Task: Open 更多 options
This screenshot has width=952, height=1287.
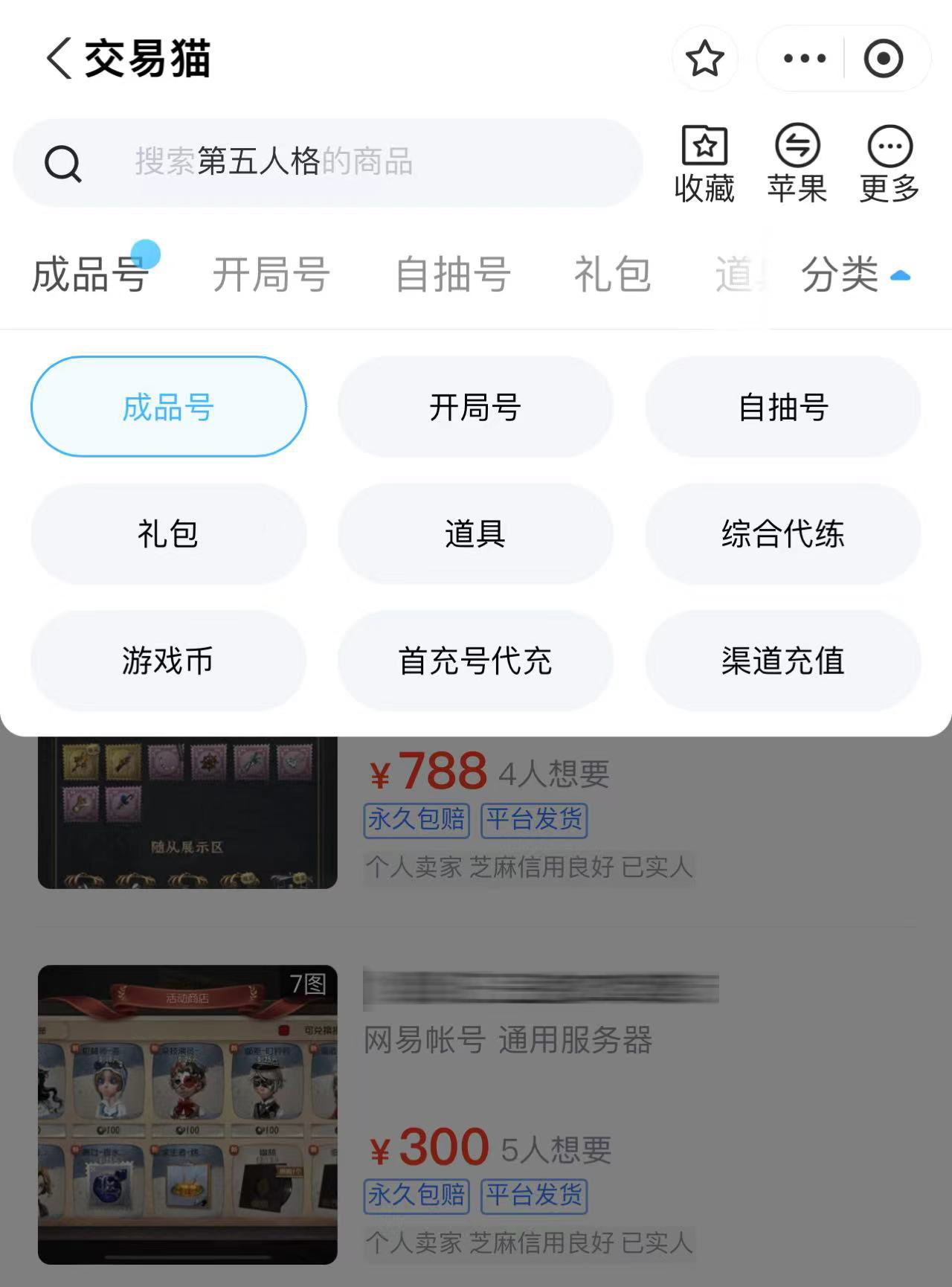Action: pyautogui.click(x=890, y=164)
